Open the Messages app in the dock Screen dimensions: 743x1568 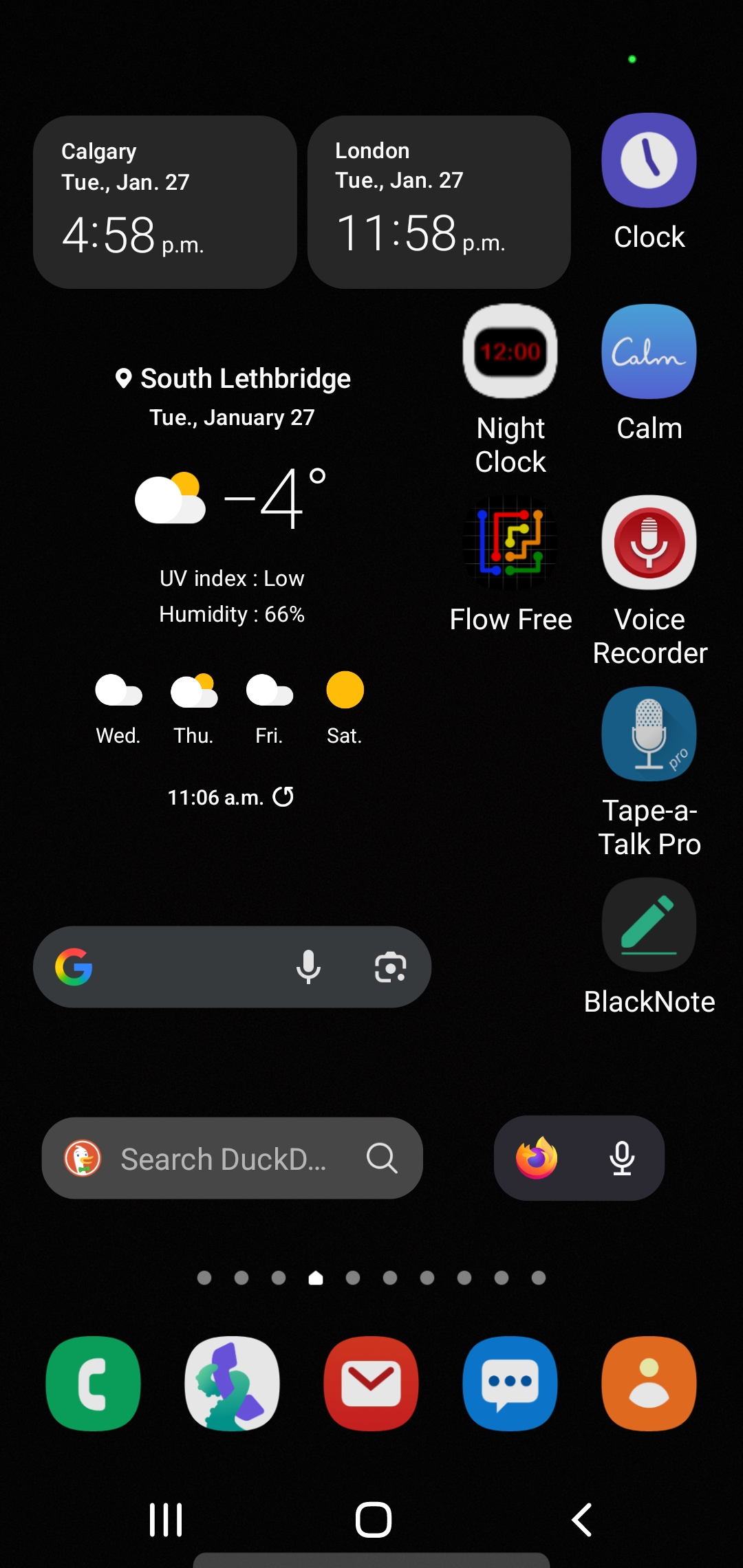pos(510,1384)
